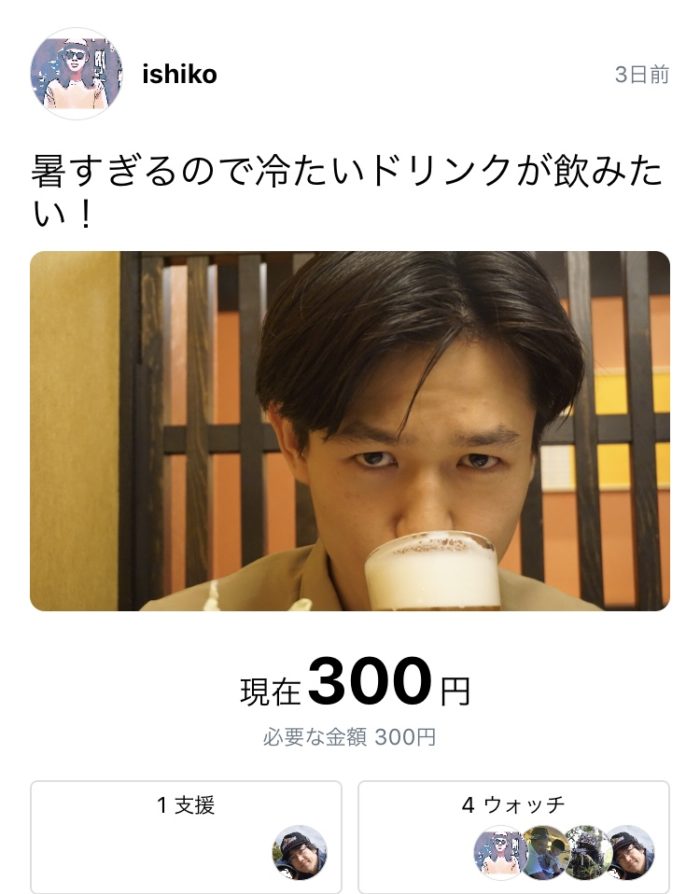
Task: Open the 4 ウォッチ watchers card
Action: pyautogui.click(x=513, y=836)
